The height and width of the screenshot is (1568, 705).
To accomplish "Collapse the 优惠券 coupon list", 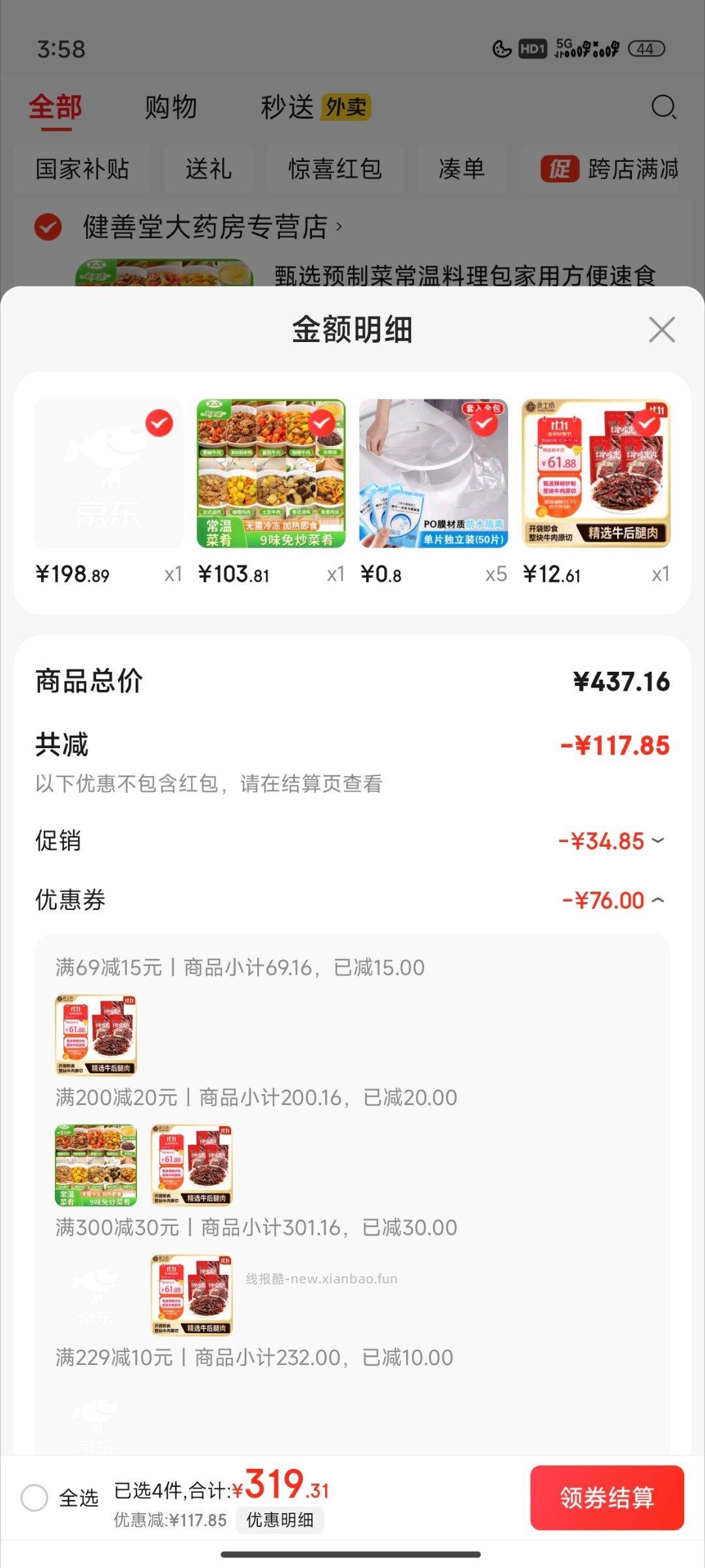I will (x=659, y=900).
